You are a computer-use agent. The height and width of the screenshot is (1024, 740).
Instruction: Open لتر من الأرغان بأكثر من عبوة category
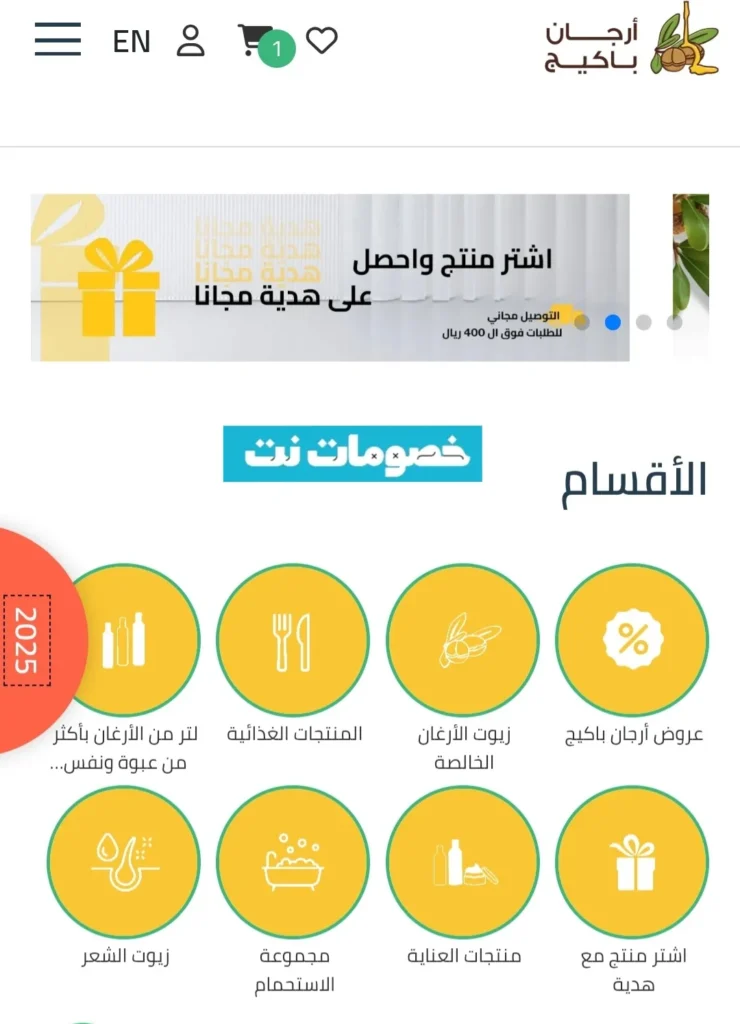coord(124,640)
